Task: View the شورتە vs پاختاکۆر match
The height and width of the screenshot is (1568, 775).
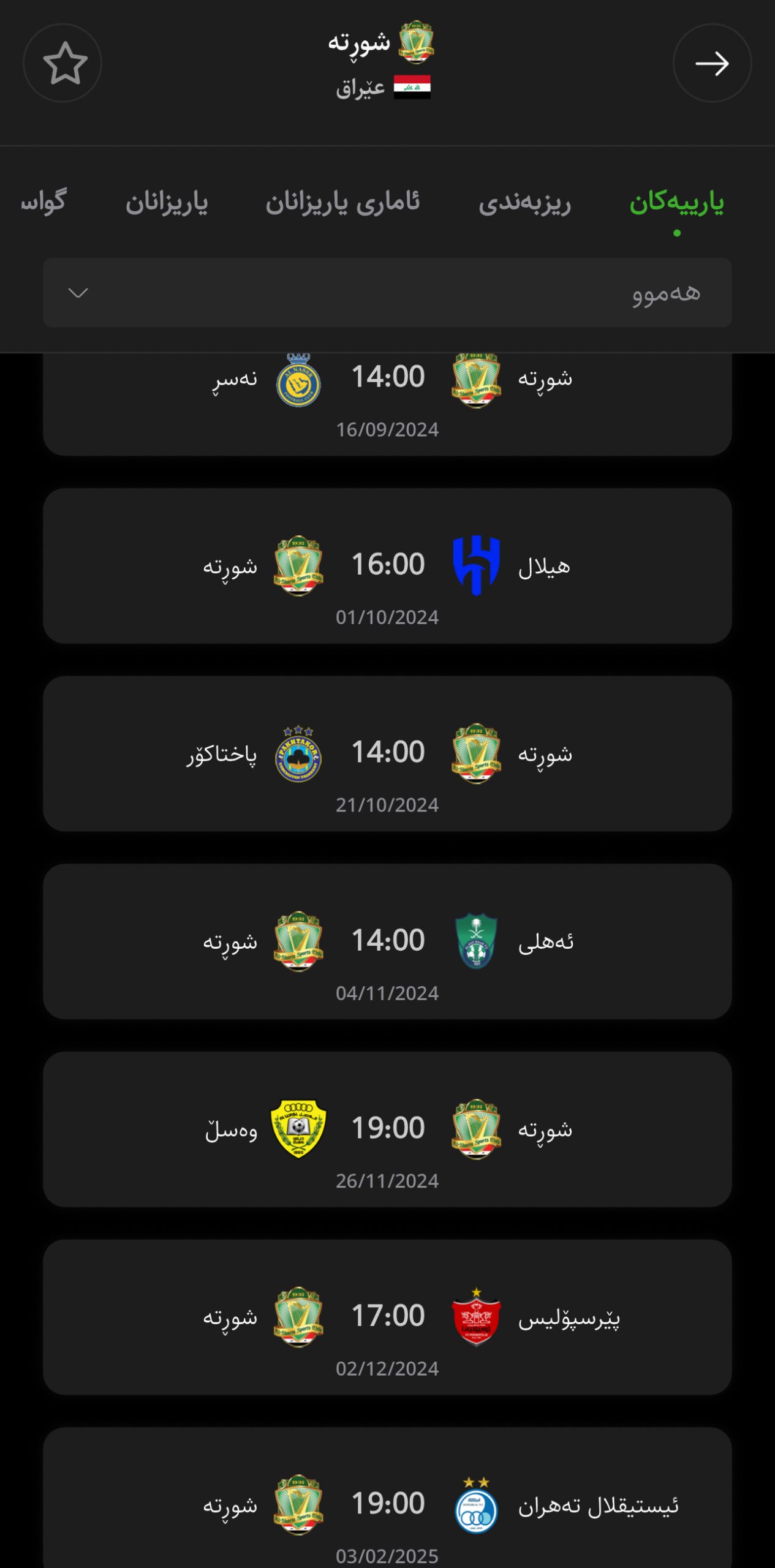Action: click(387, 753)
